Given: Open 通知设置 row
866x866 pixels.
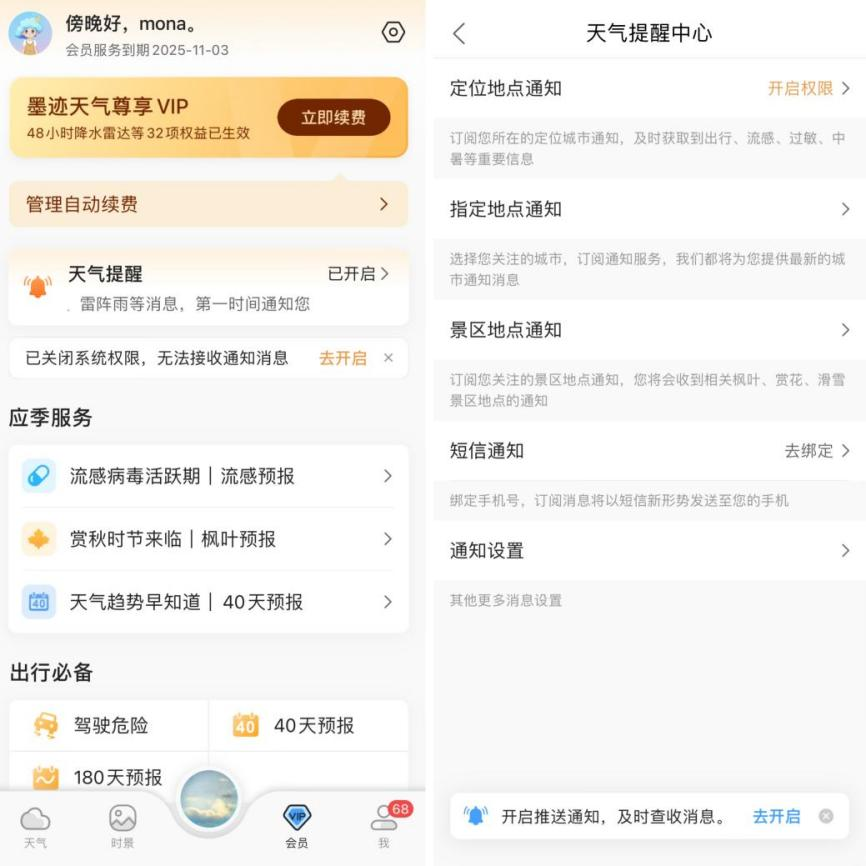Looking at the screenshot, I should pos(650,550).
